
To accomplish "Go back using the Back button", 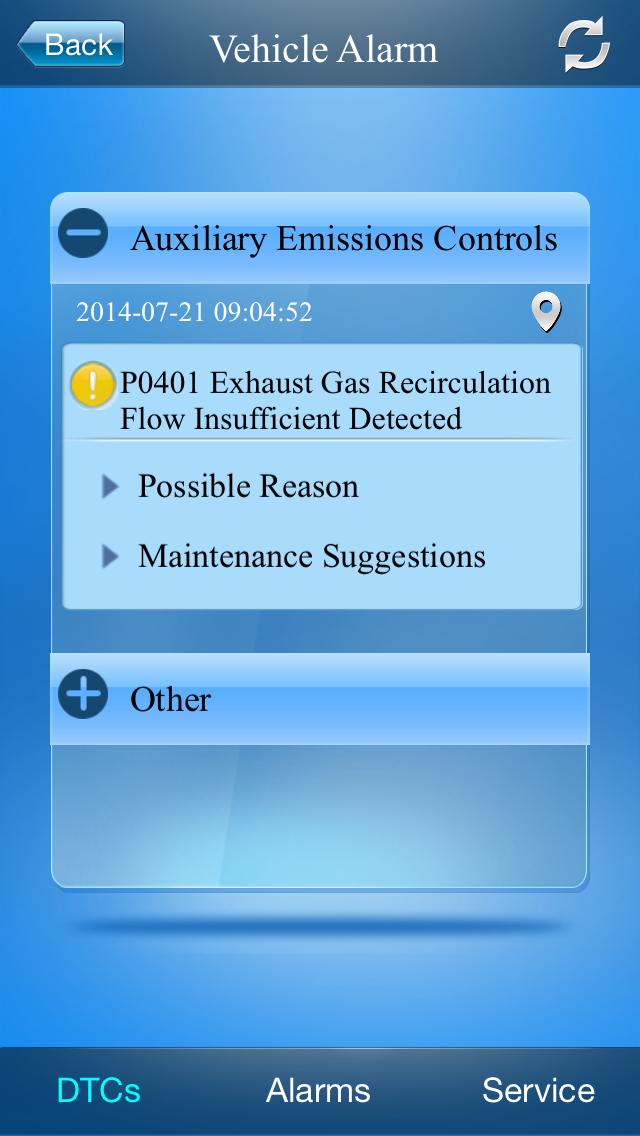I will 70,45.
